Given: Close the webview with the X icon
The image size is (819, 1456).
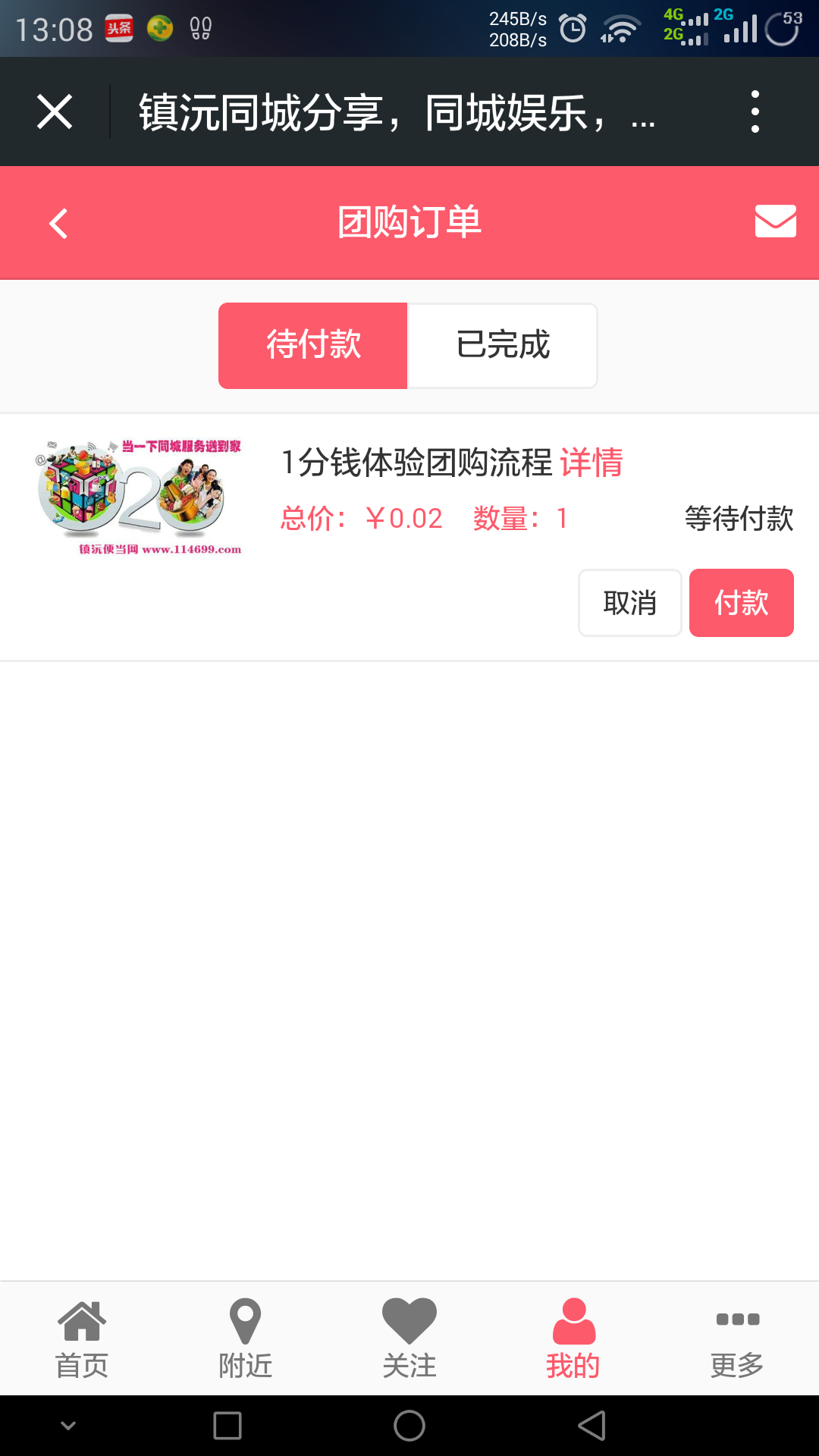Looking at the screenshot, I should click(x=55, y=112).
